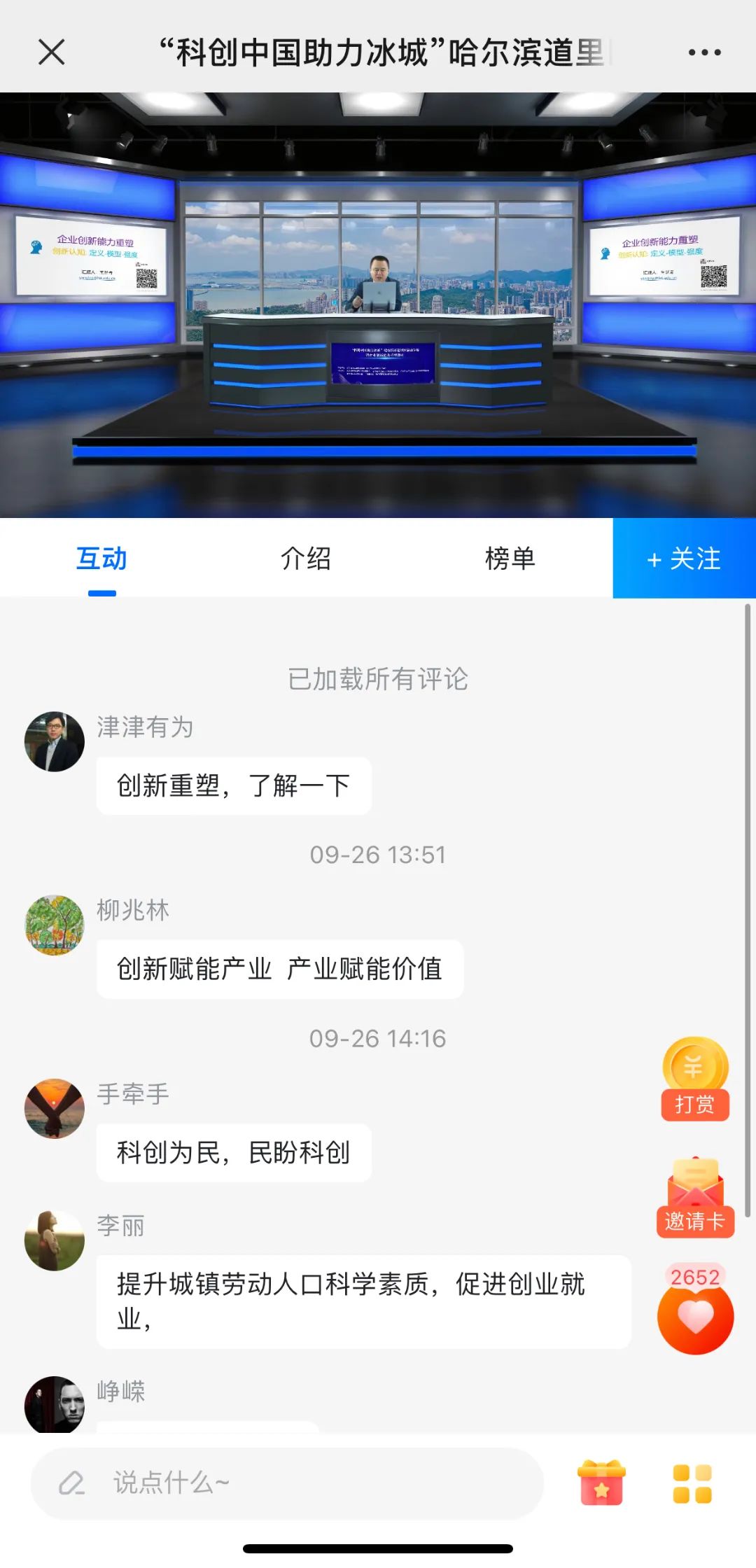Screen dimensions: 756x1568
Task: Tap the X icon to exit the livestream
Action: tap(51, 51)
